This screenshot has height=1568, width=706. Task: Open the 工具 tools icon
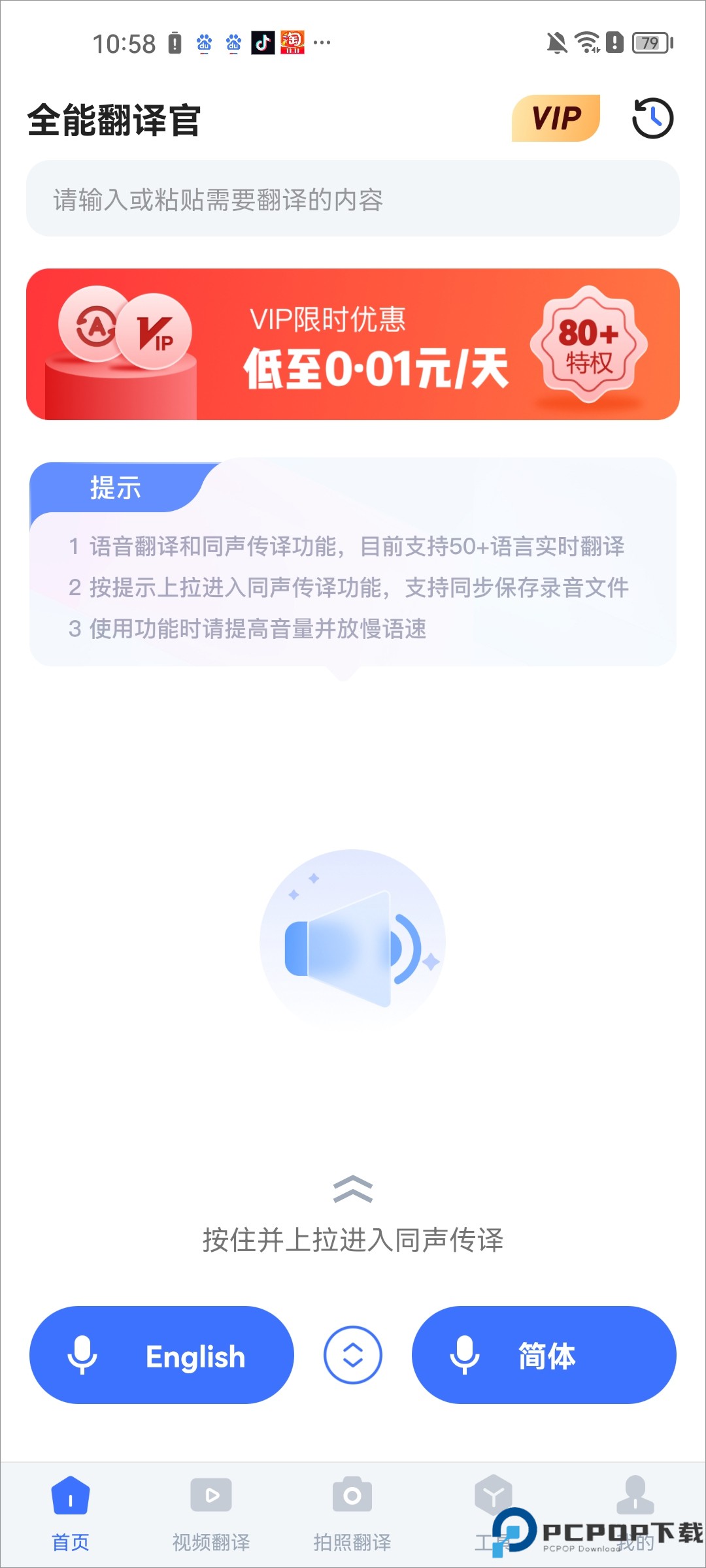tap(493, 1494)
